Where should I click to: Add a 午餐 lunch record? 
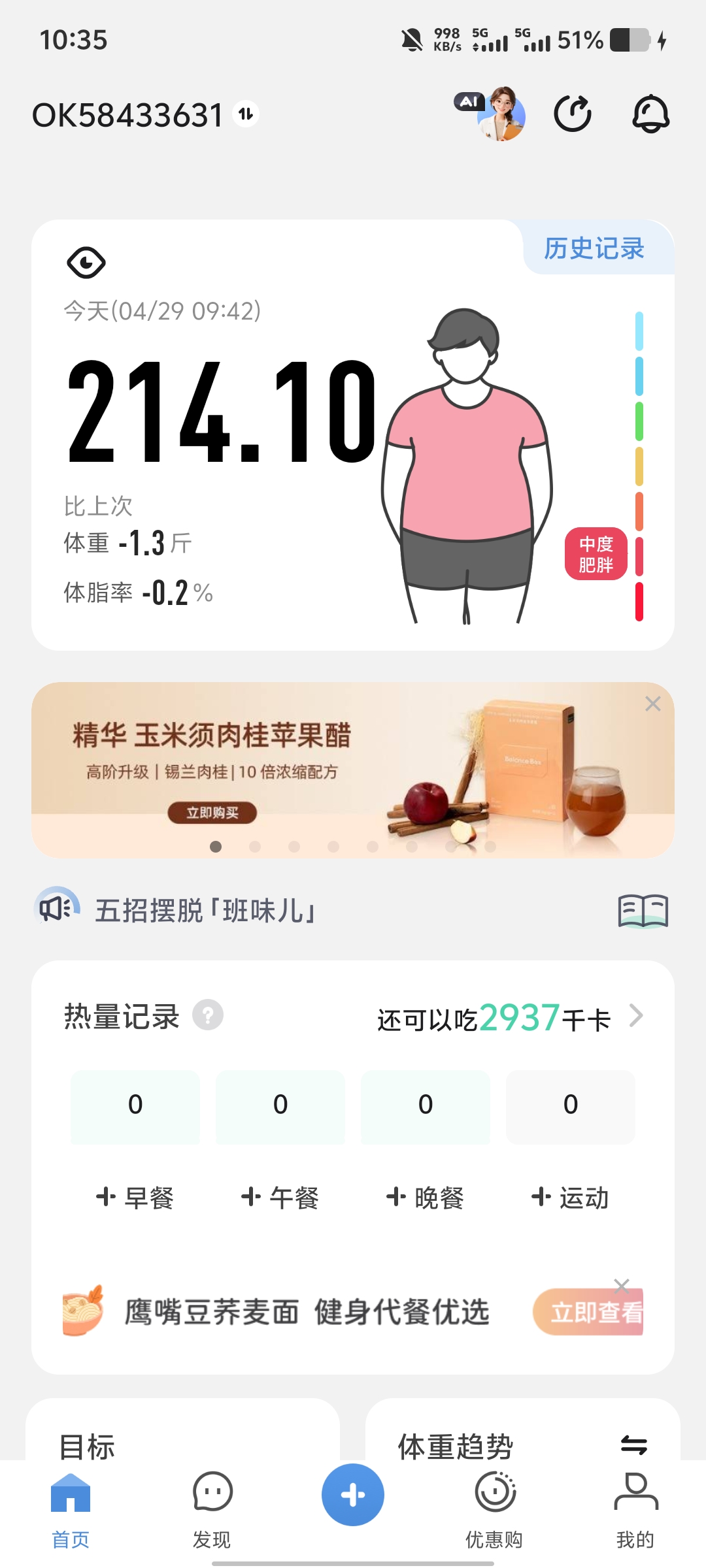(x=280, y=1198)
